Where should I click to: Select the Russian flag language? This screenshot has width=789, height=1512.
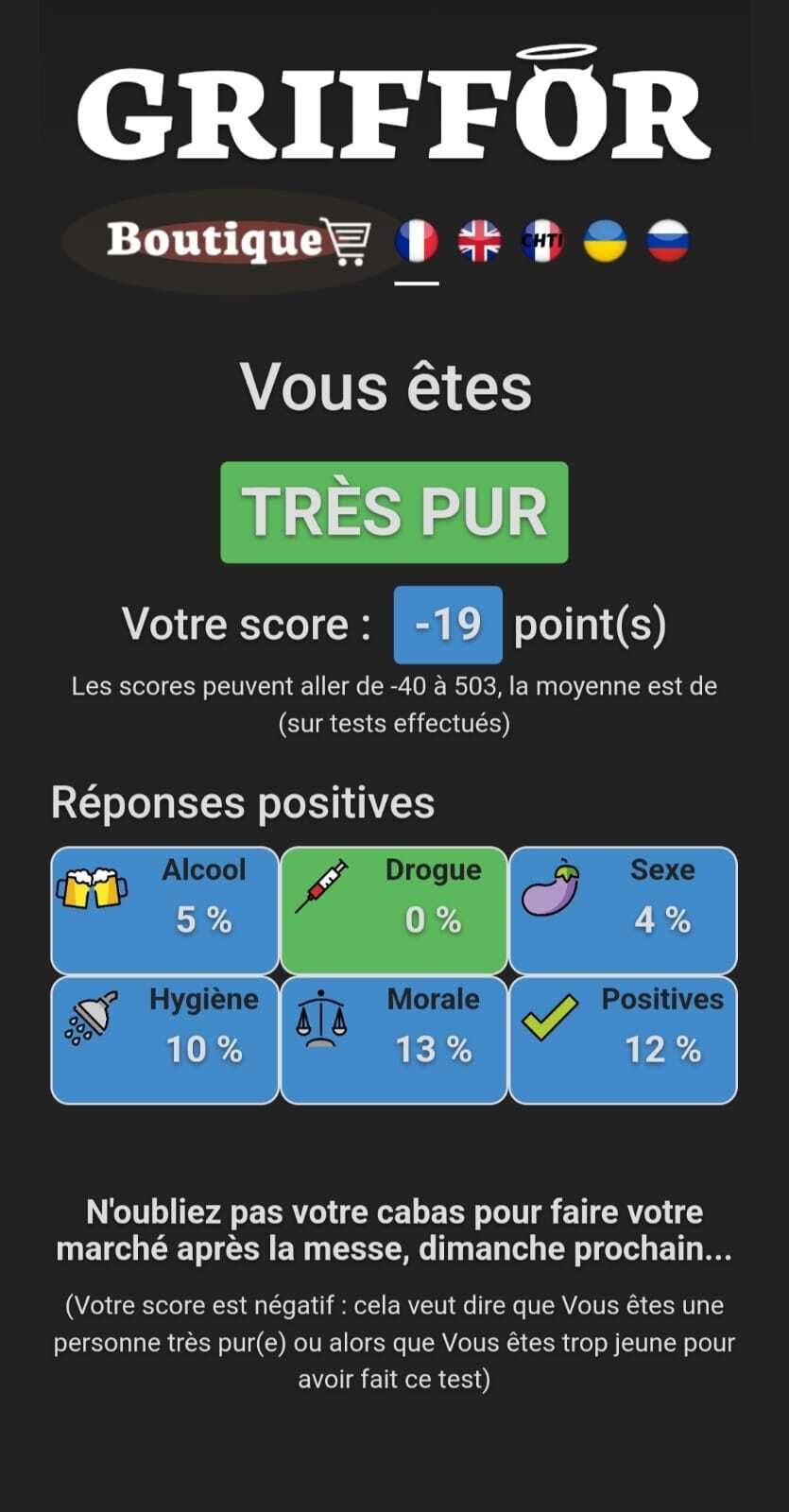pos(668,241)
